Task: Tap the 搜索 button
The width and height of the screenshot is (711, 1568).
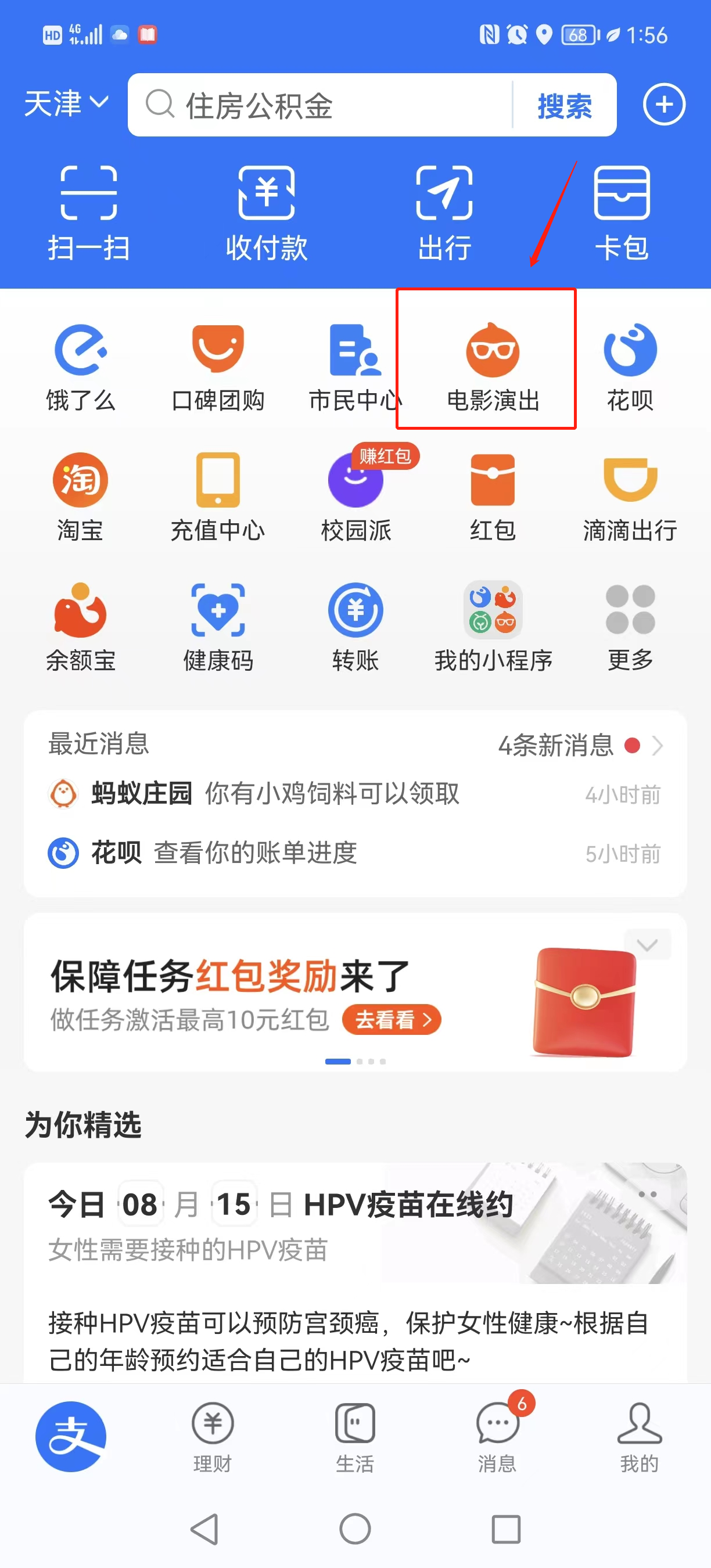Action: tap(564, 106)
